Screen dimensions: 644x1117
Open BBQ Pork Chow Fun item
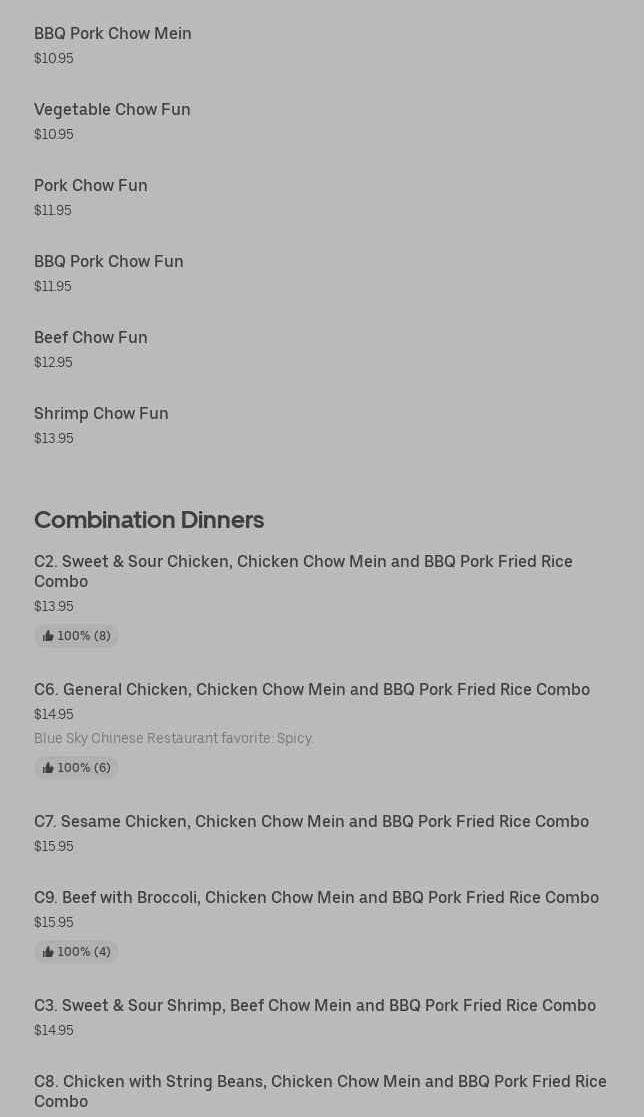point(109,262)
